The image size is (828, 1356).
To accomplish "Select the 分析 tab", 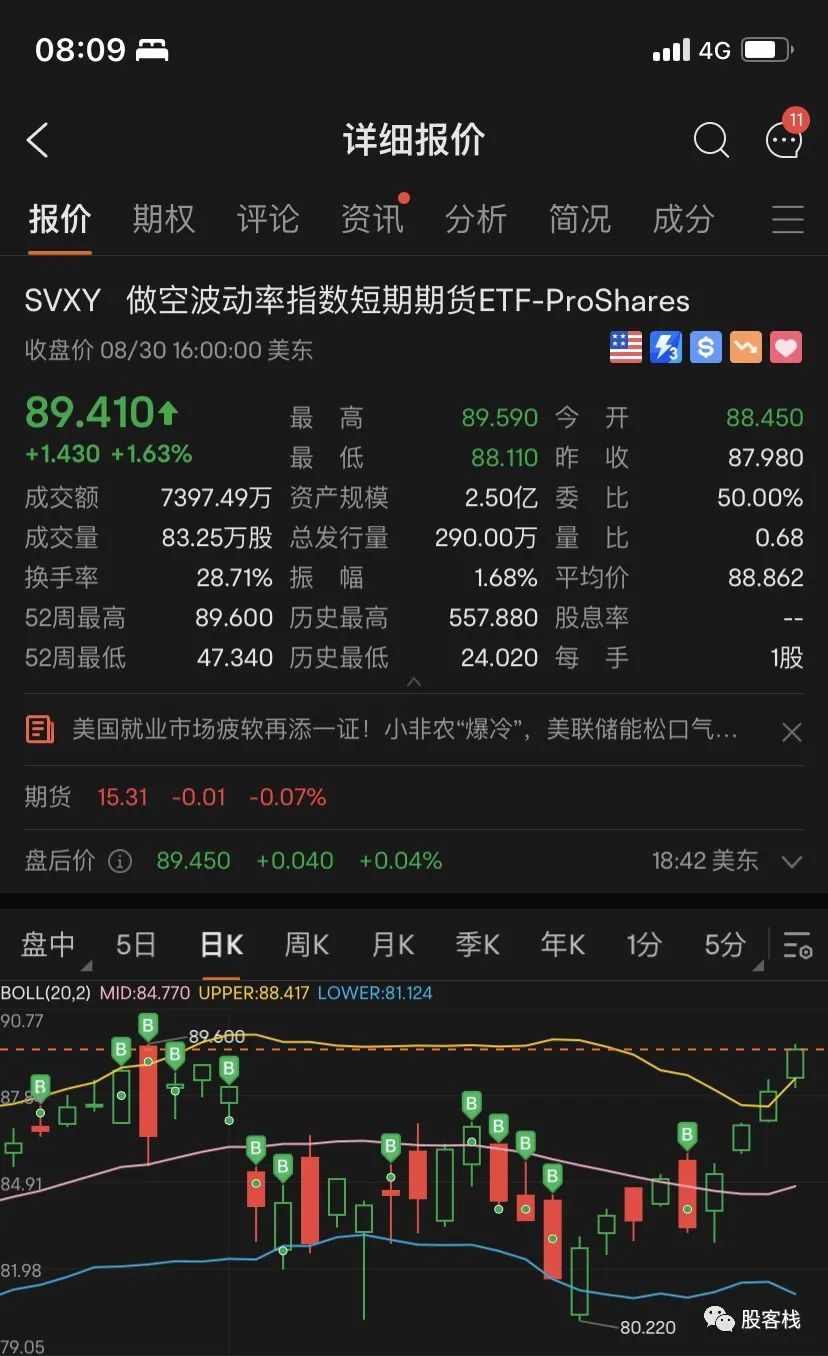I will [476, 219].
